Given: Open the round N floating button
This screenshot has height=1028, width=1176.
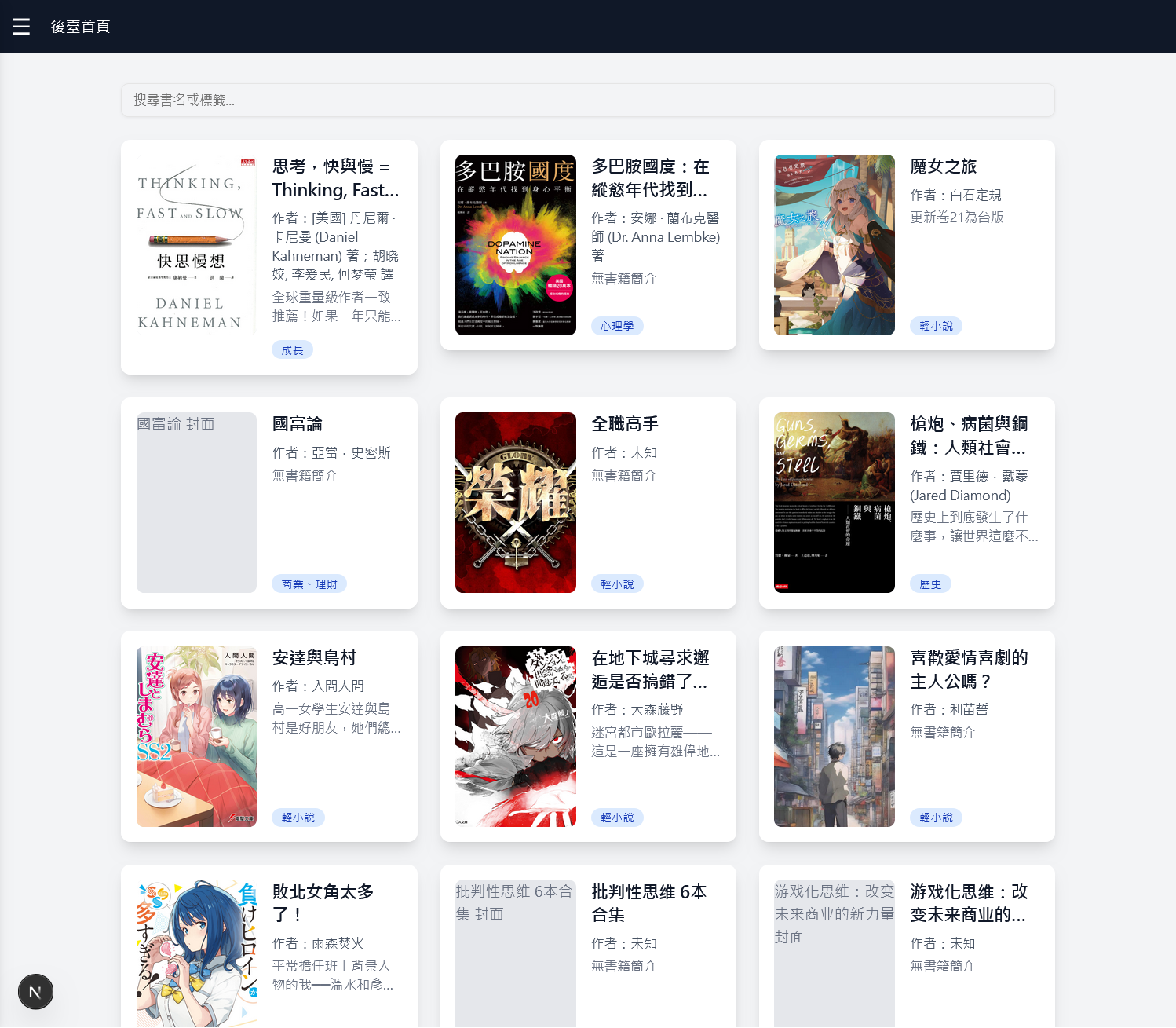Looking at the screenshot, I should (35, 992).
